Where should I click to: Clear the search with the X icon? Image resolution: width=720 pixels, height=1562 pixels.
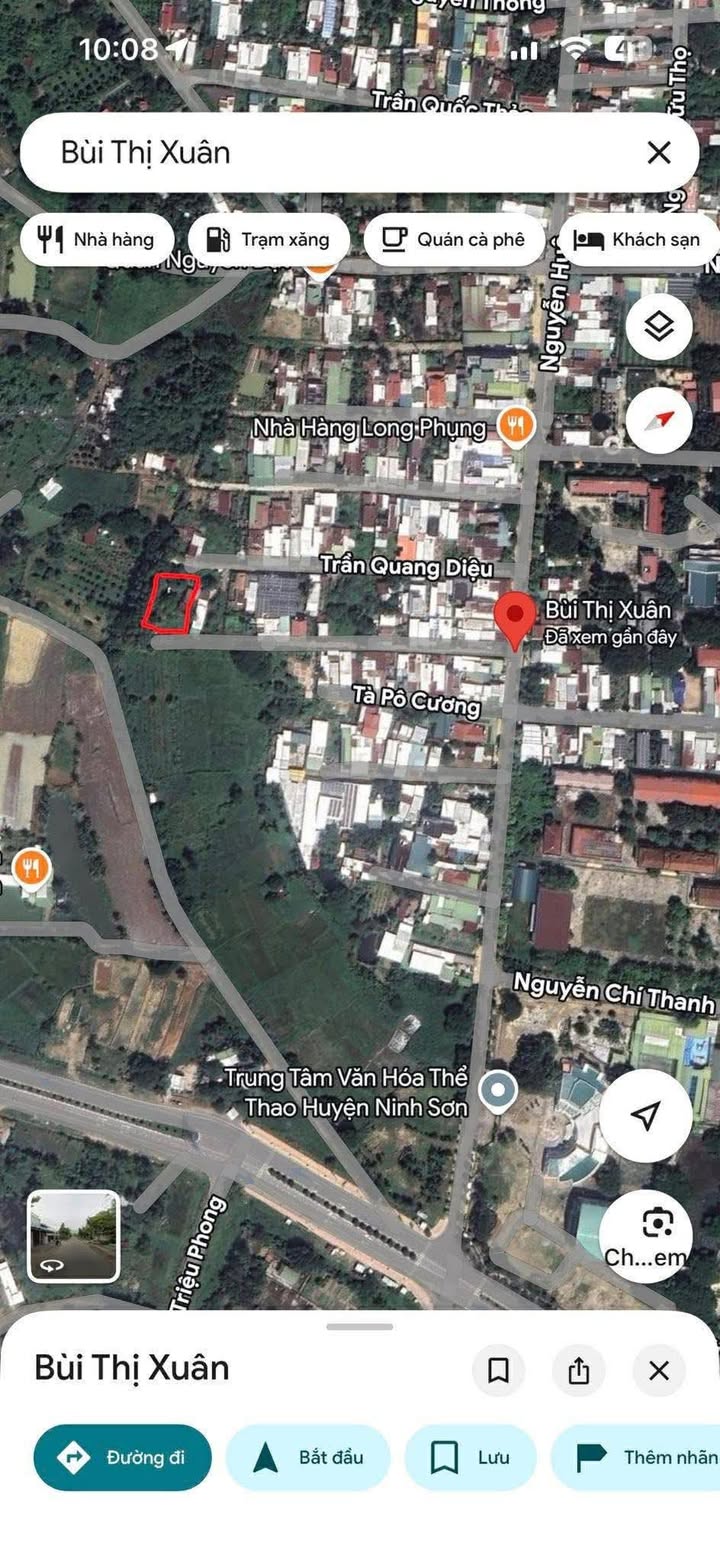pyautogui.click(x=658, y=152)
